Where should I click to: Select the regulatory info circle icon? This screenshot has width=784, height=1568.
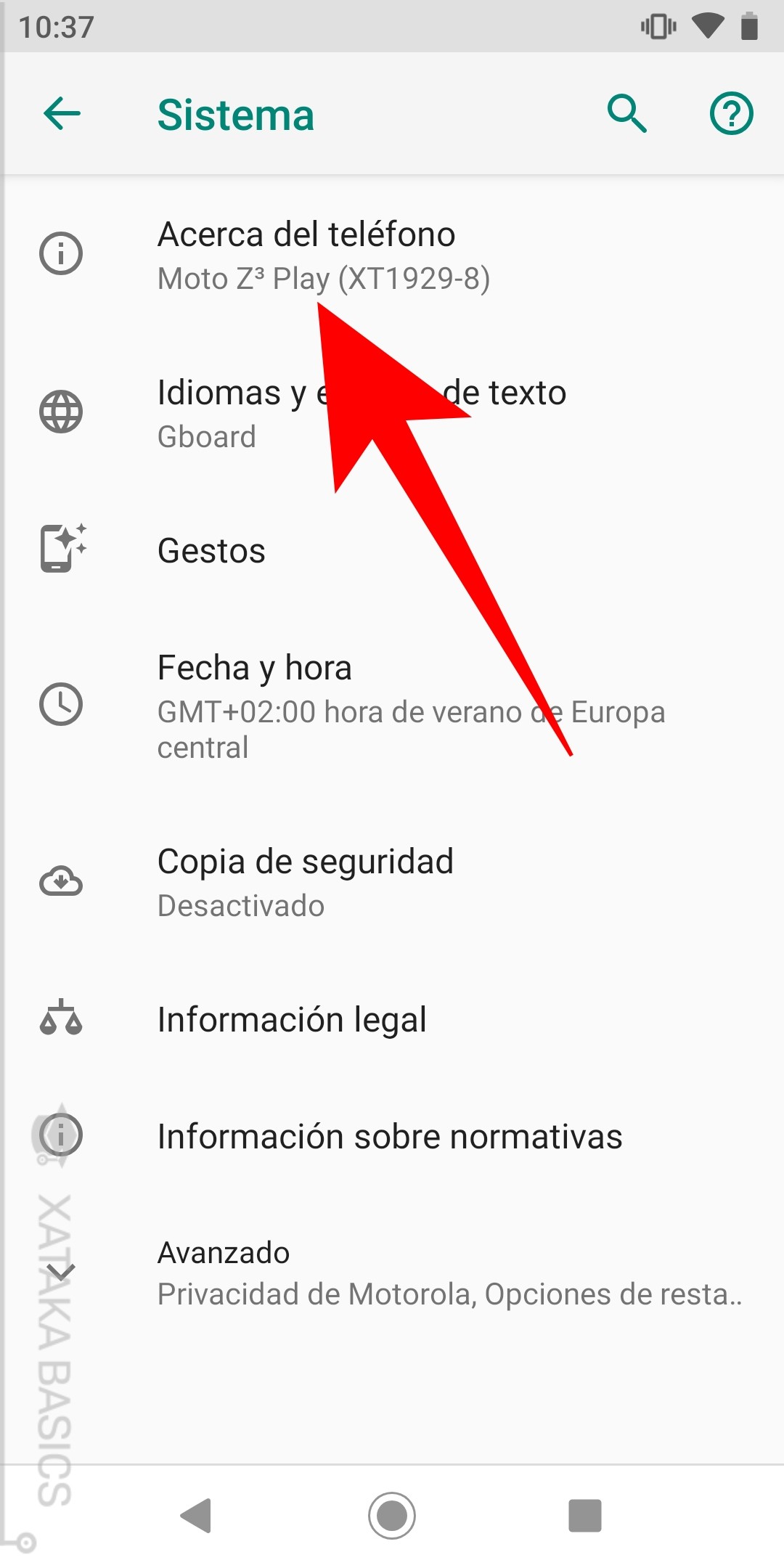[x=61, y=1135]
